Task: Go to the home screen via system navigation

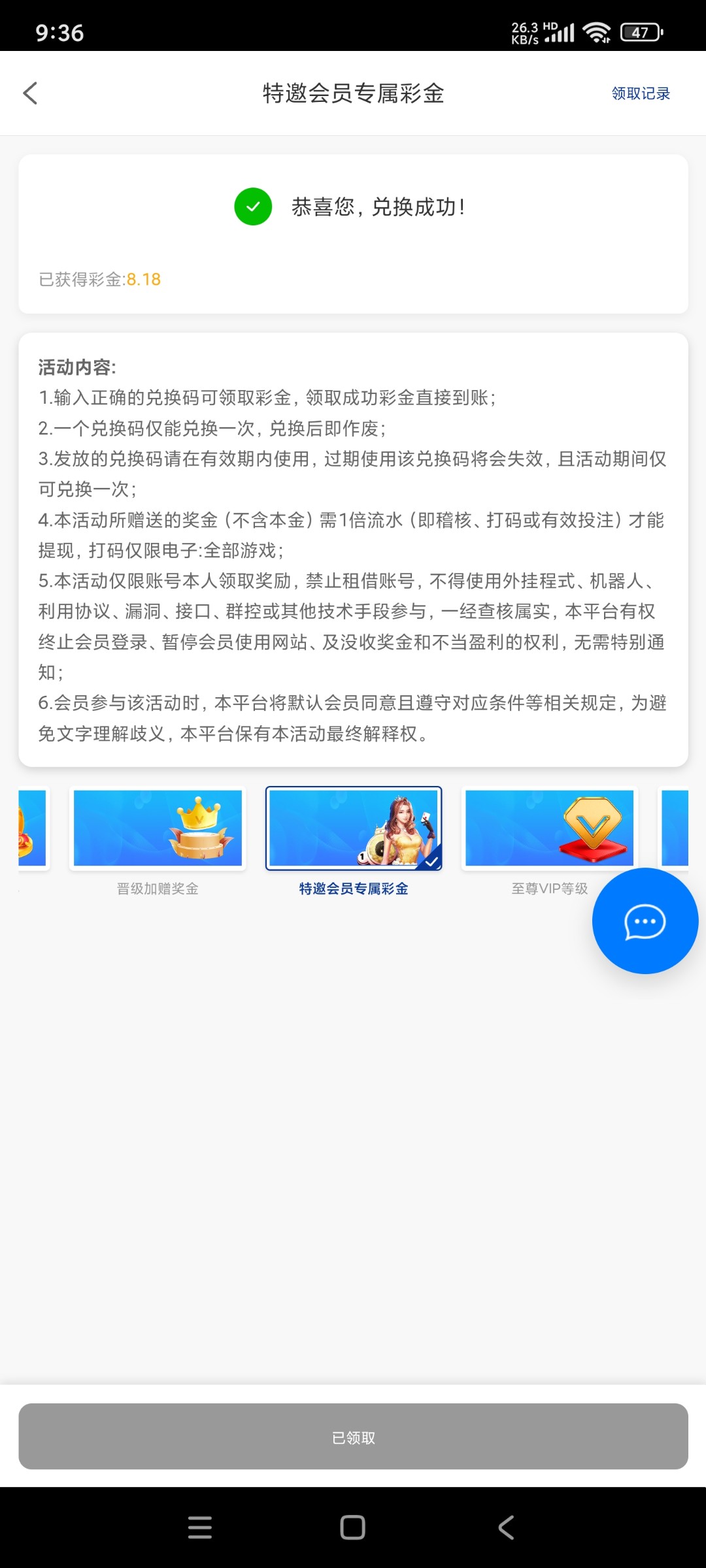Action: [x=353, y=1527]
